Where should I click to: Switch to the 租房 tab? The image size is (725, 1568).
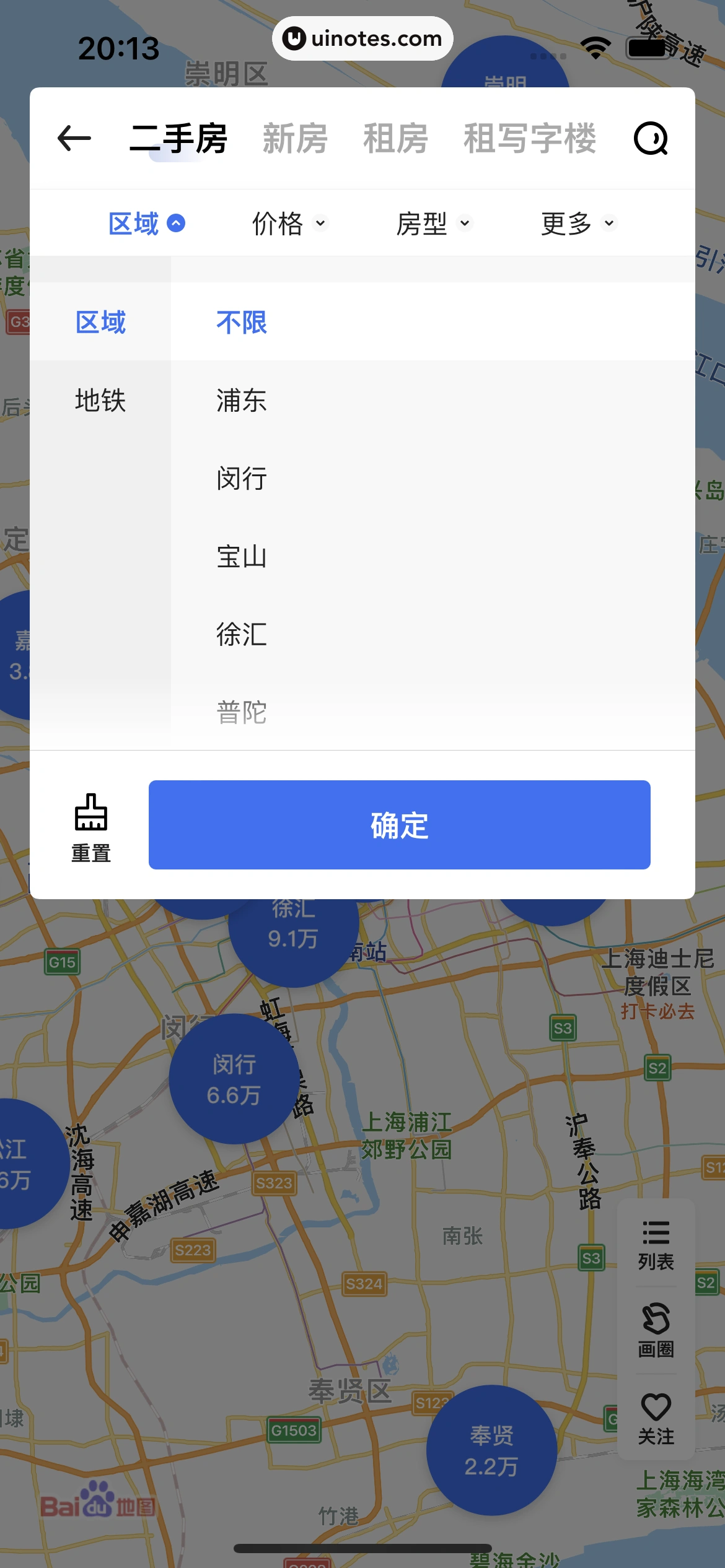(x=395, y=138)
